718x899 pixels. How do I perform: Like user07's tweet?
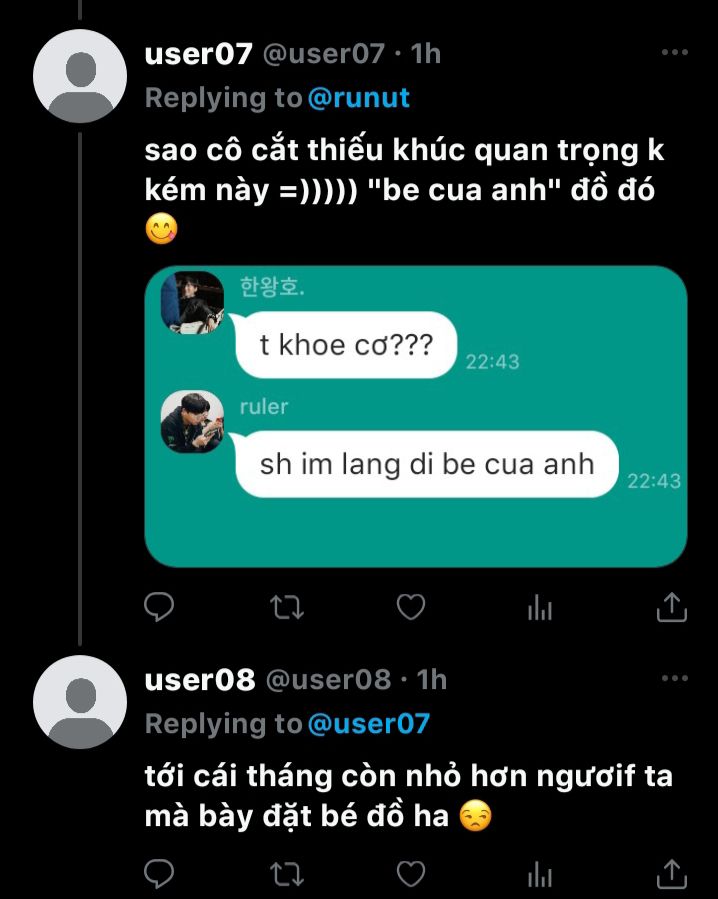coord(411,607)
